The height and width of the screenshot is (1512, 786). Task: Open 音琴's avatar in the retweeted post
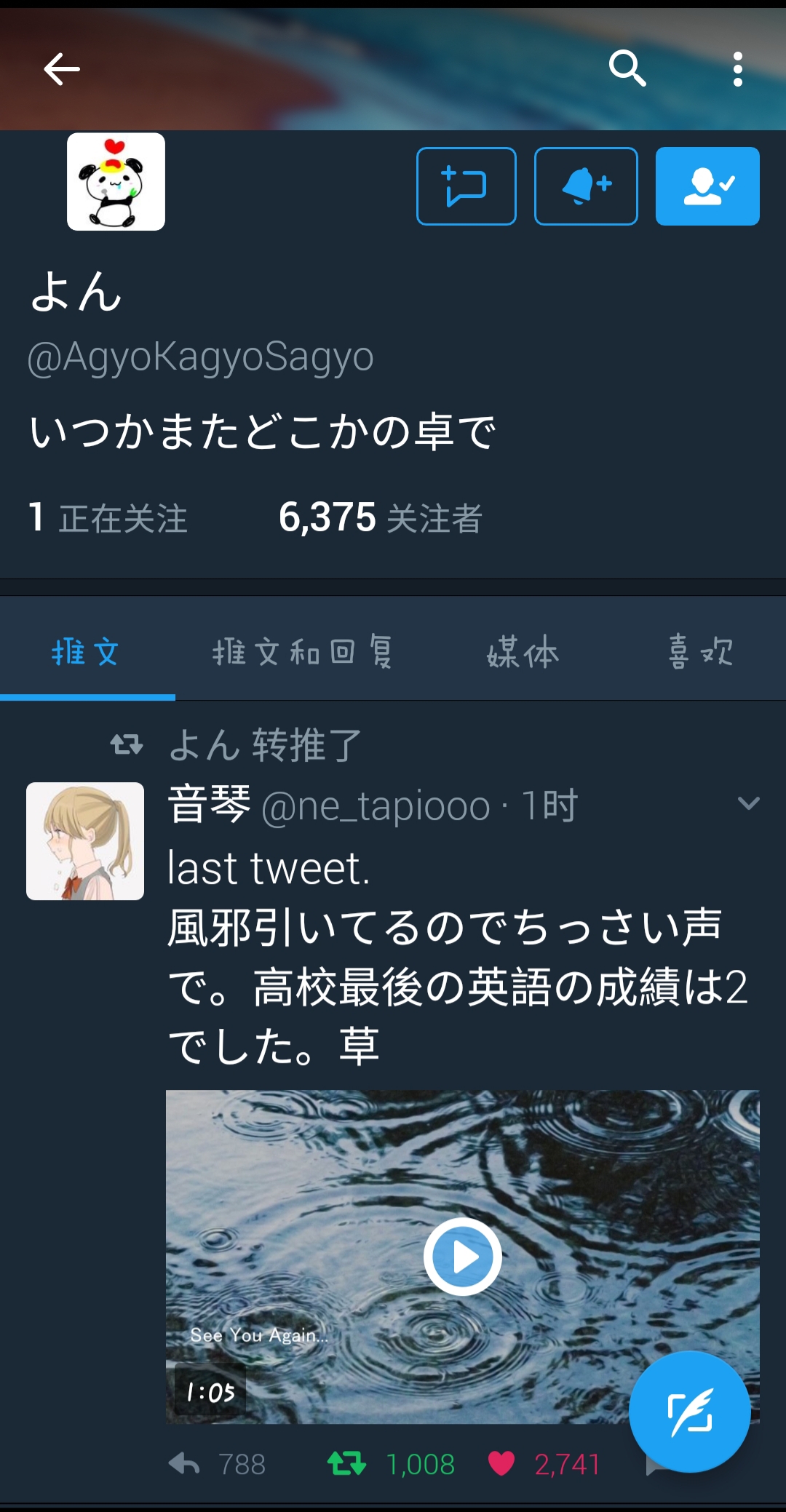click(x=85, y=841)
